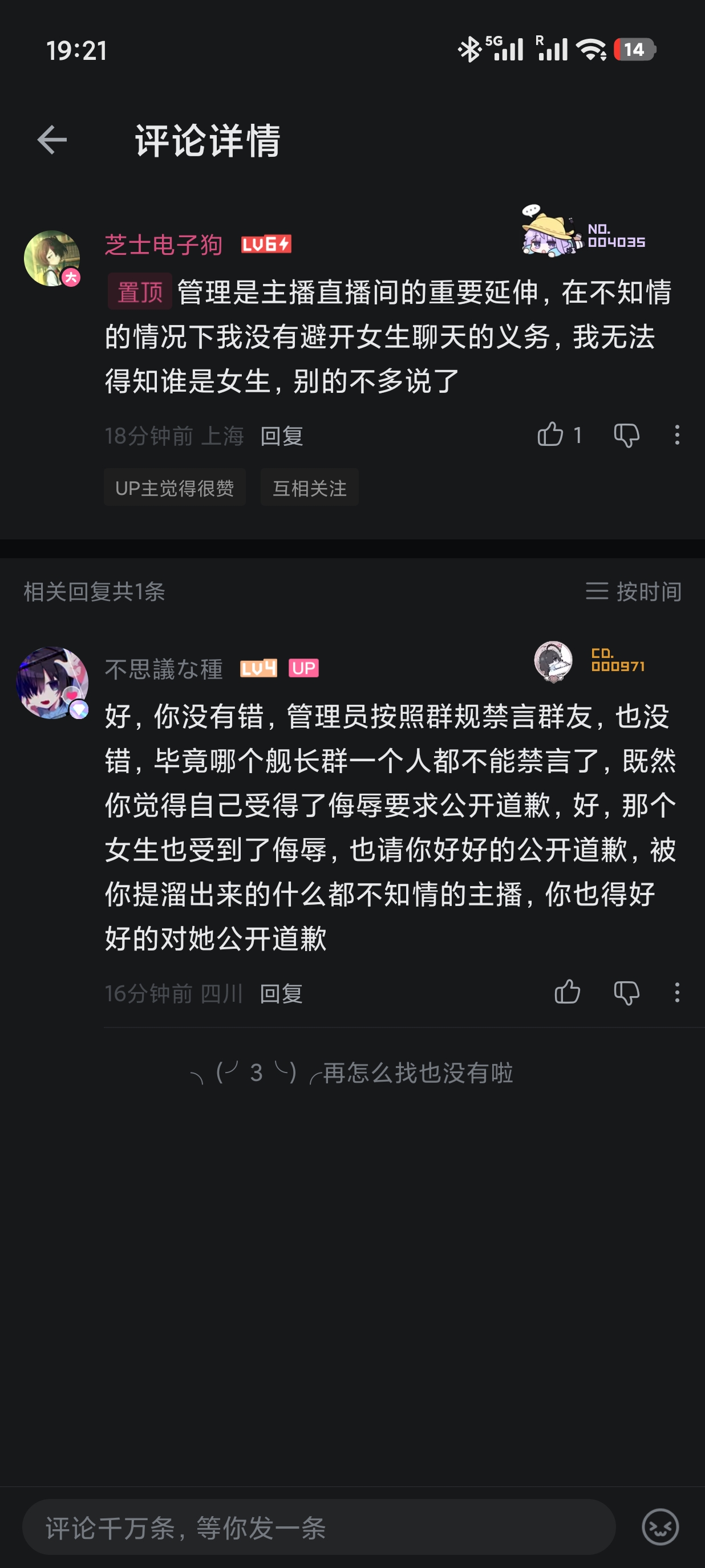Go back from 评论详情 page
The image size is (705, 1568).
52,141
